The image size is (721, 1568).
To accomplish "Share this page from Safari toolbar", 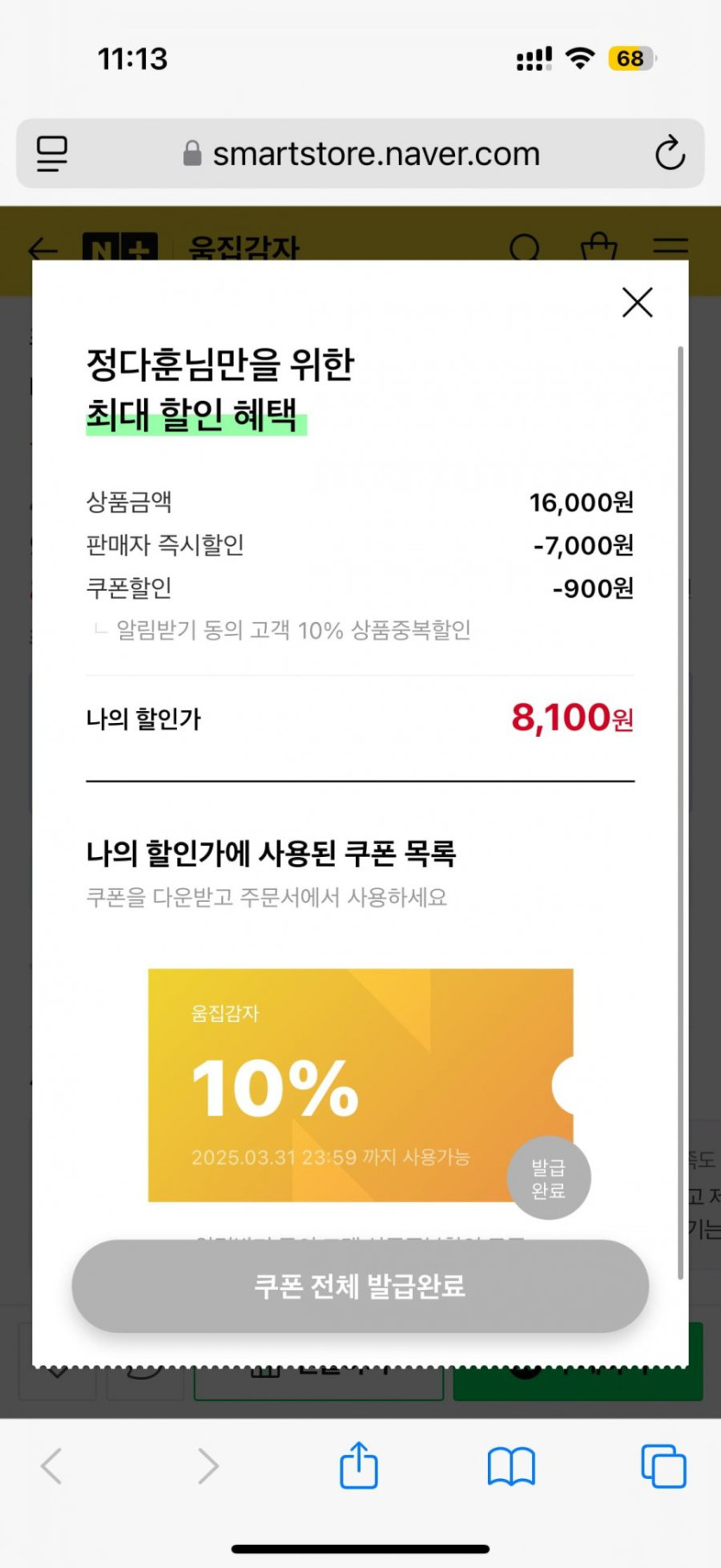I will (x=358, y=1466).
